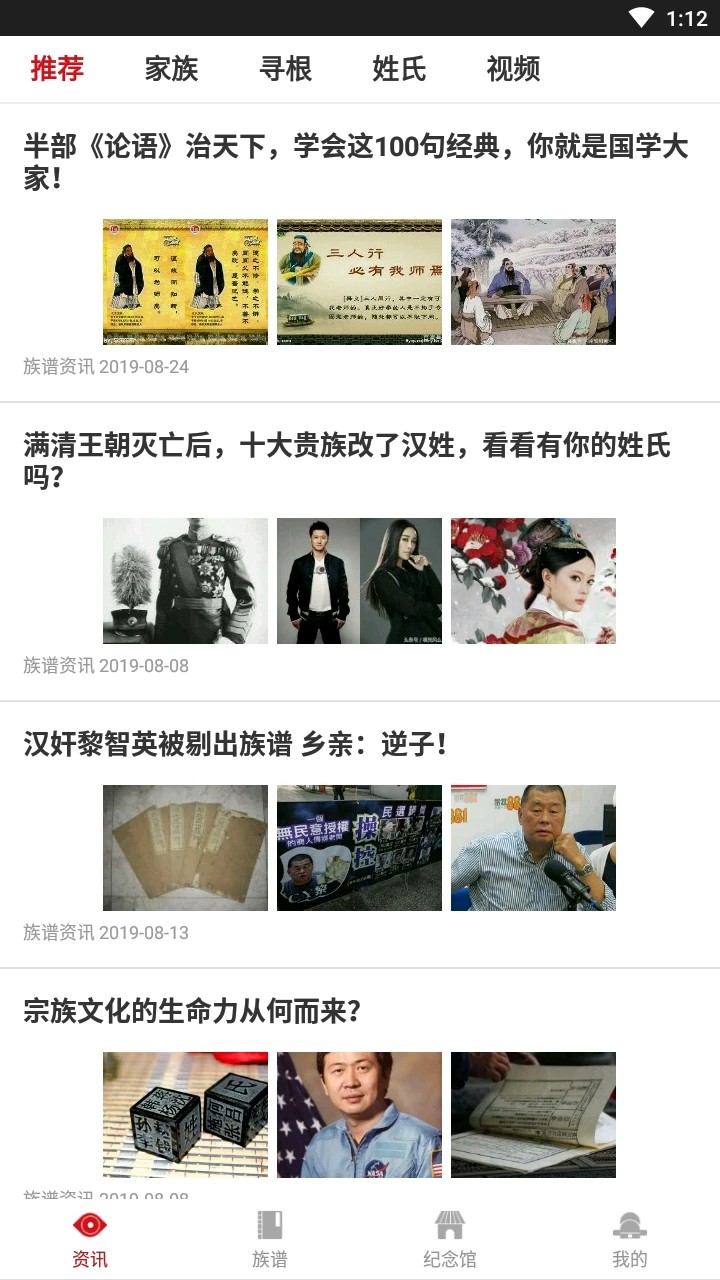Open the 姓氏 top tab
Screen dimensions: 720x1280
pos(399,69)
